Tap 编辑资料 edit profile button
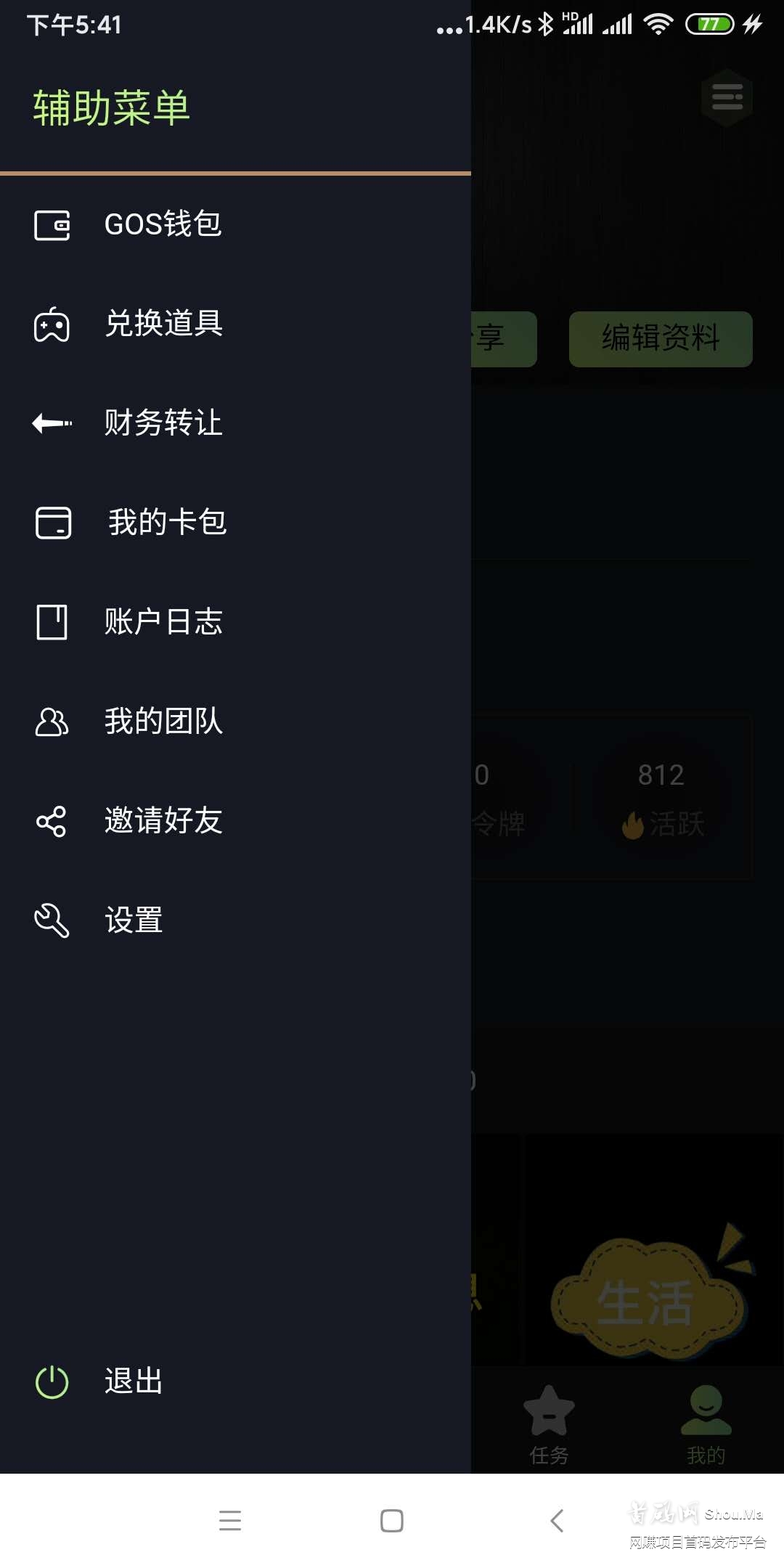The height and width of the screenshot is (1568, 784). tap(661, 339)
